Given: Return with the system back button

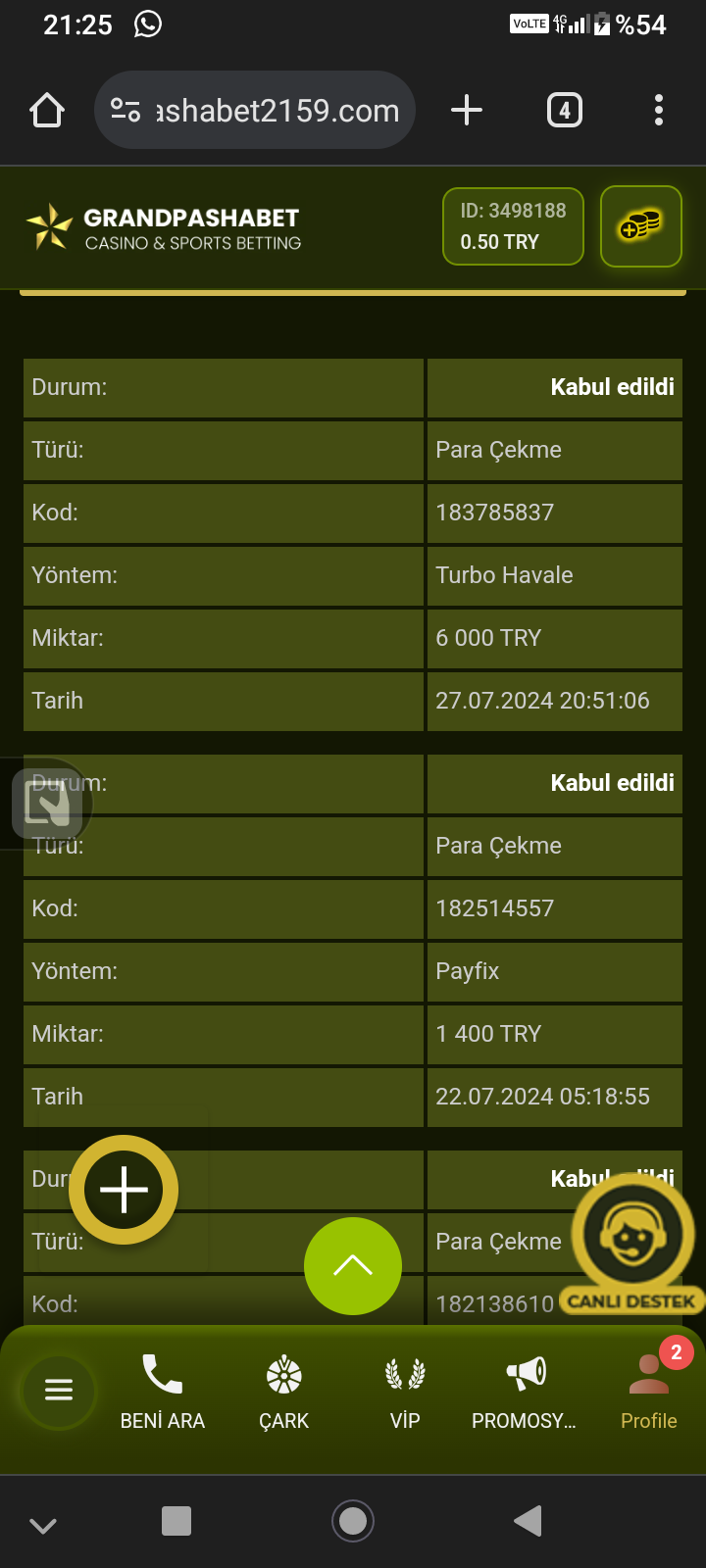Looking at the screenshot, I should [x=528, y=1521].
